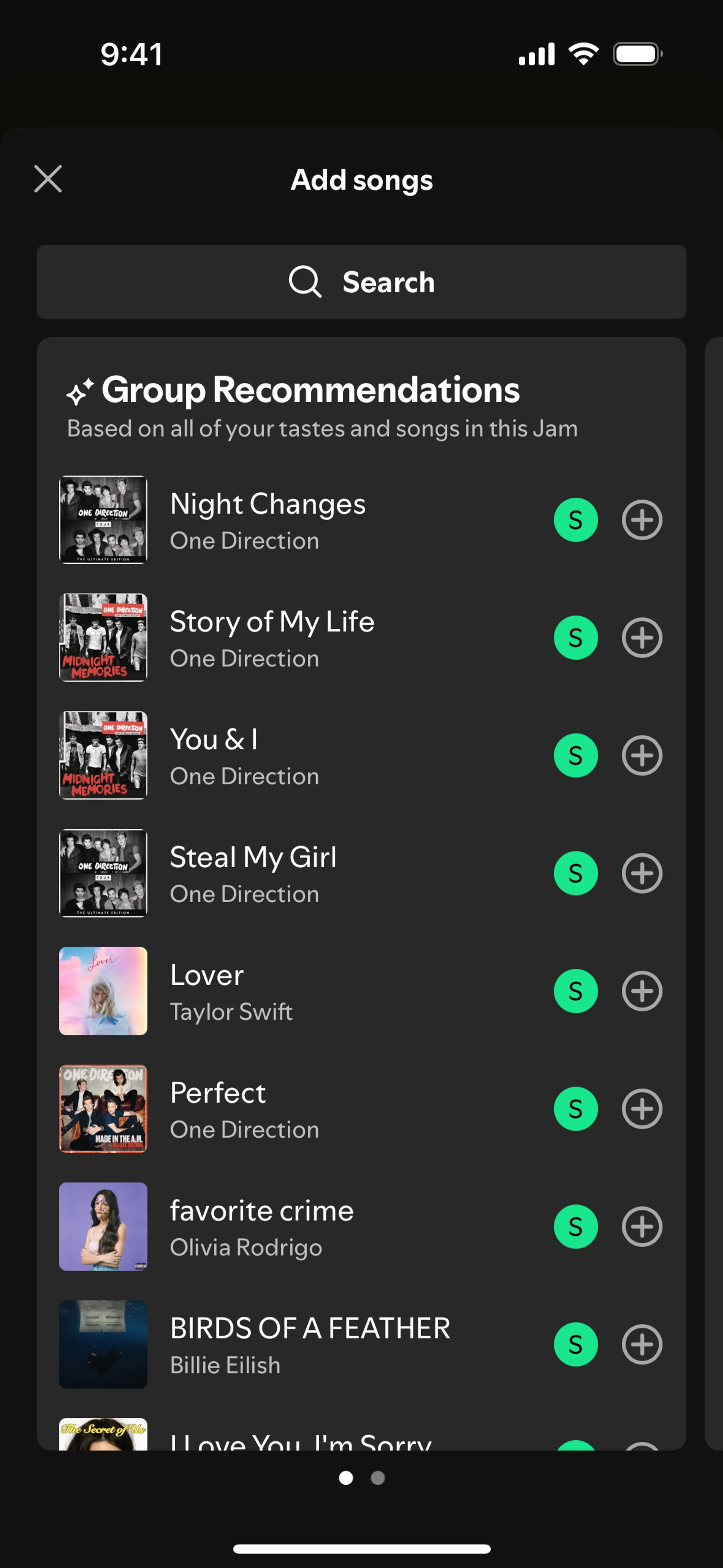Add Perfect by One Direction
The image size is (723, 1568).
coord(641,1109)
